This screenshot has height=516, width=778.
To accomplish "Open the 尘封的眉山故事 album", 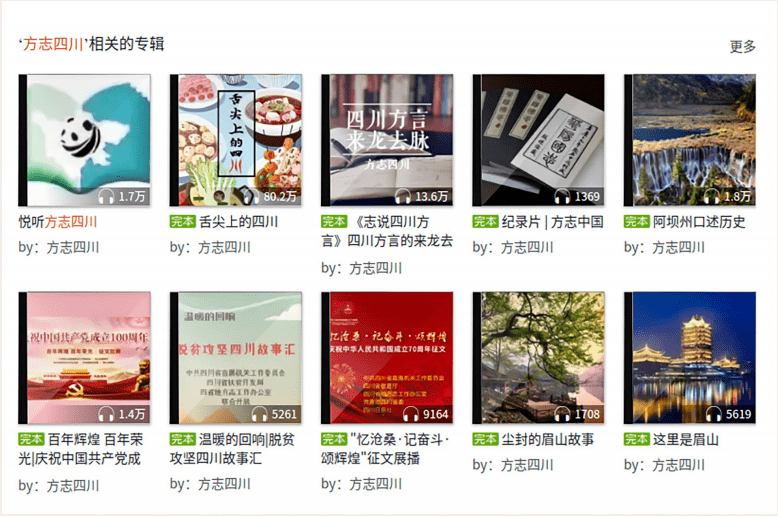I will pyautogui.click(x=538, y=358).
